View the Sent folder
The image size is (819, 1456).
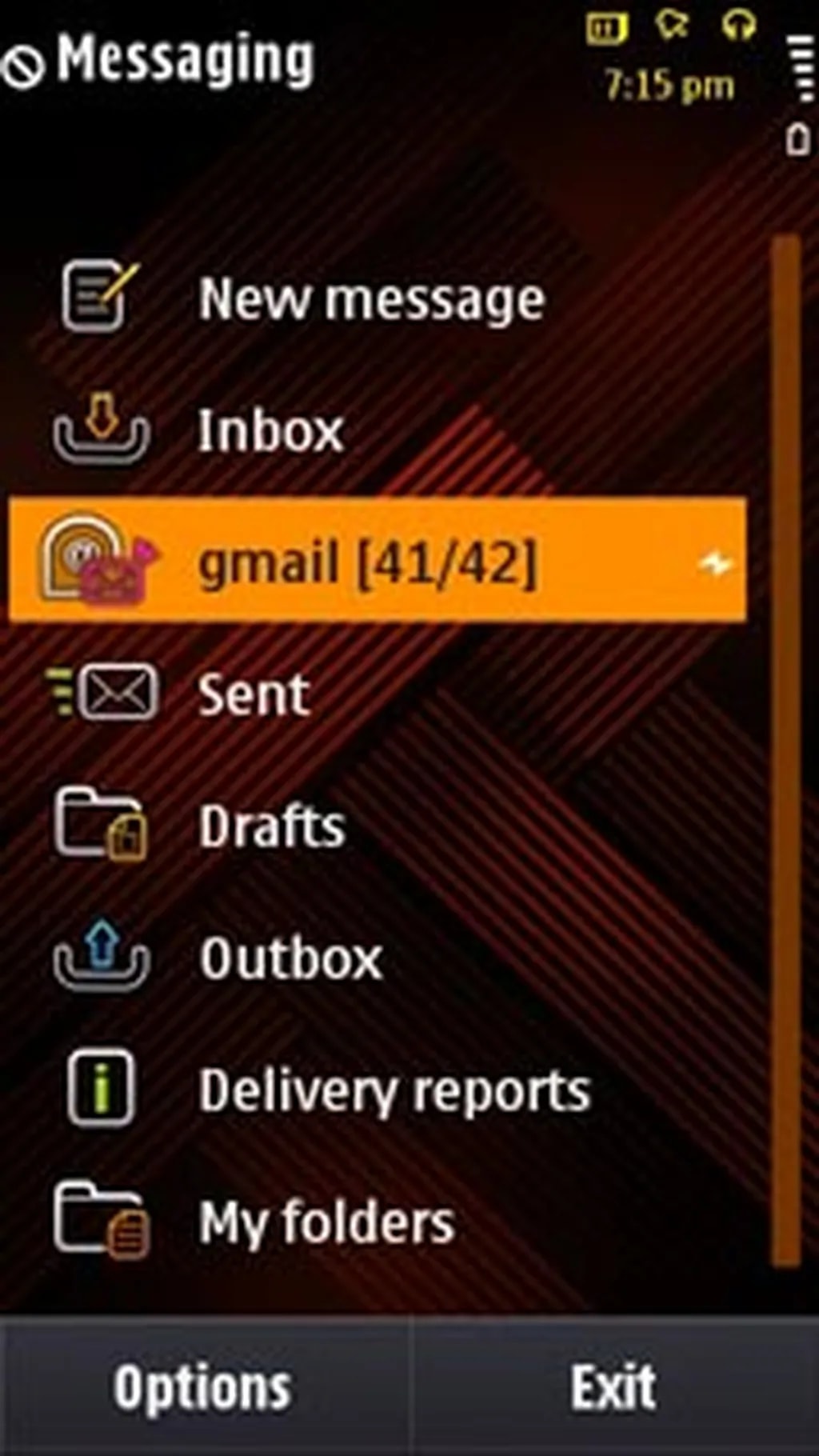point(254,694)
